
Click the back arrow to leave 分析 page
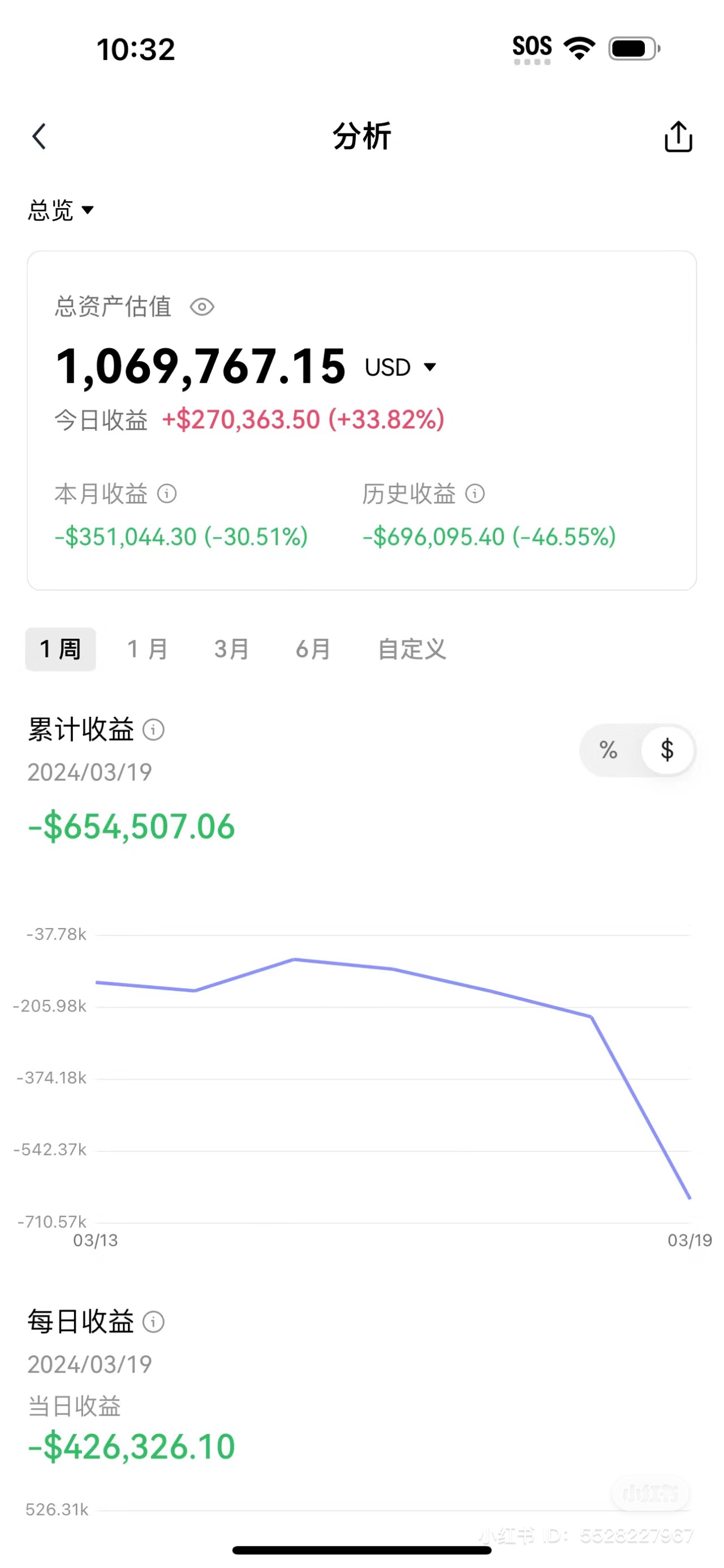pyautogui.click(x=39, y=136)
